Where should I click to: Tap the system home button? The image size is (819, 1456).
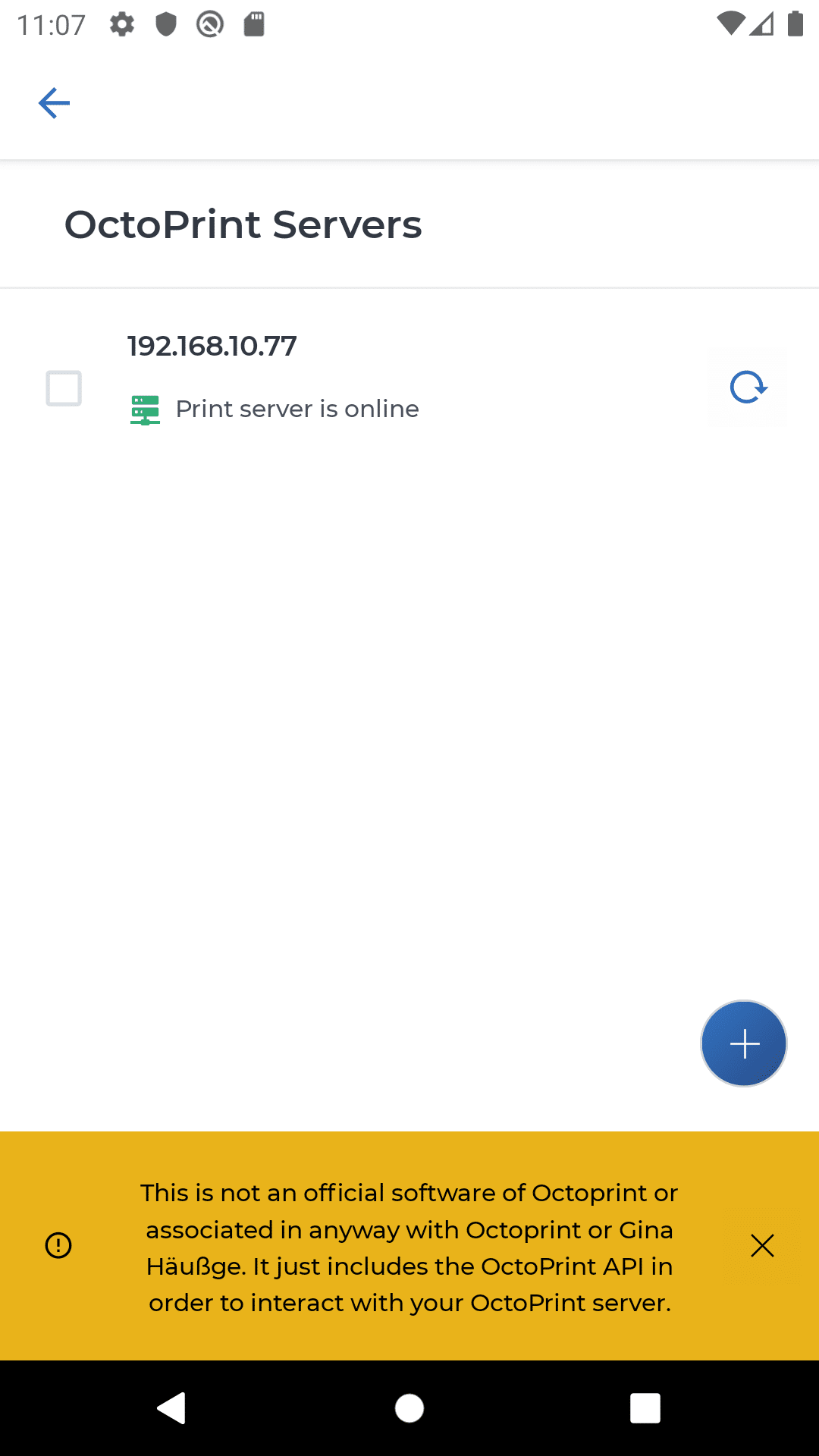click(x=409, y=1408)
